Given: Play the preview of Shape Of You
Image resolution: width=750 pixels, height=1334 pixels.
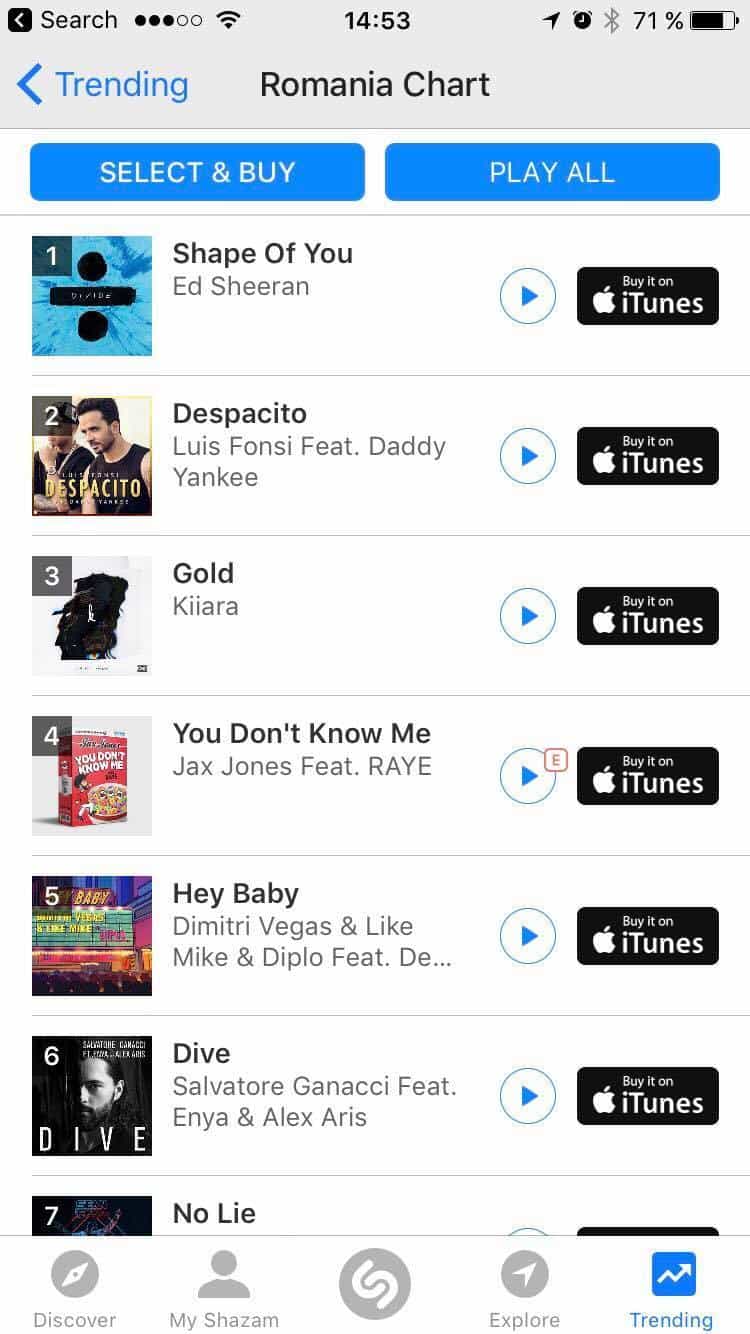Looking at the screenshot, I should click(528, 296).
